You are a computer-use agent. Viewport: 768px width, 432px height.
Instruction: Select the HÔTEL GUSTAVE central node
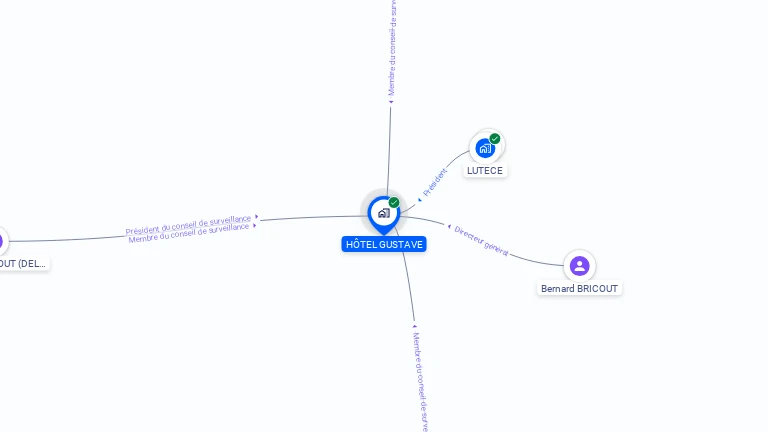[x=384, y=213]
